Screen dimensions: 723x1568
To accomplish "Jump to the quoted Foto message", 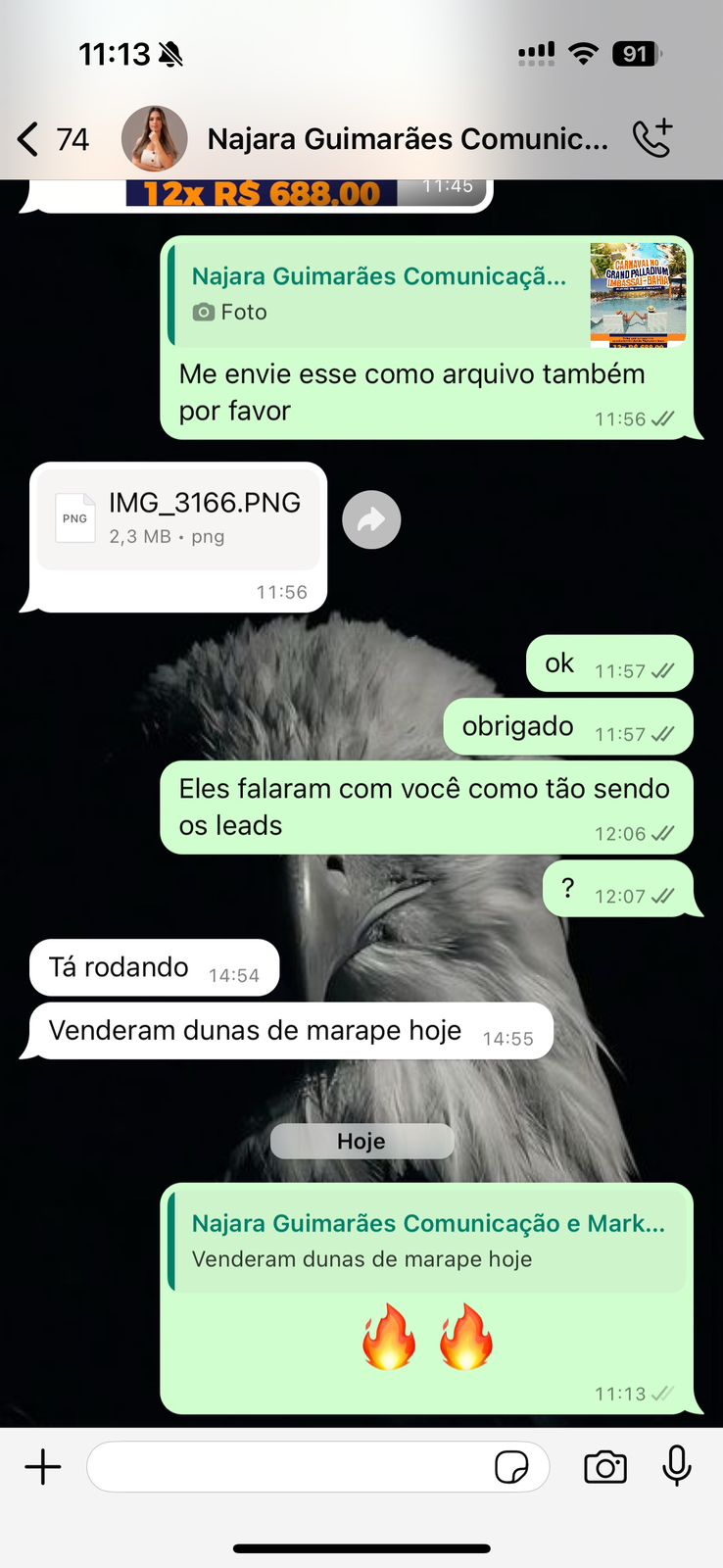I will 428,293.
